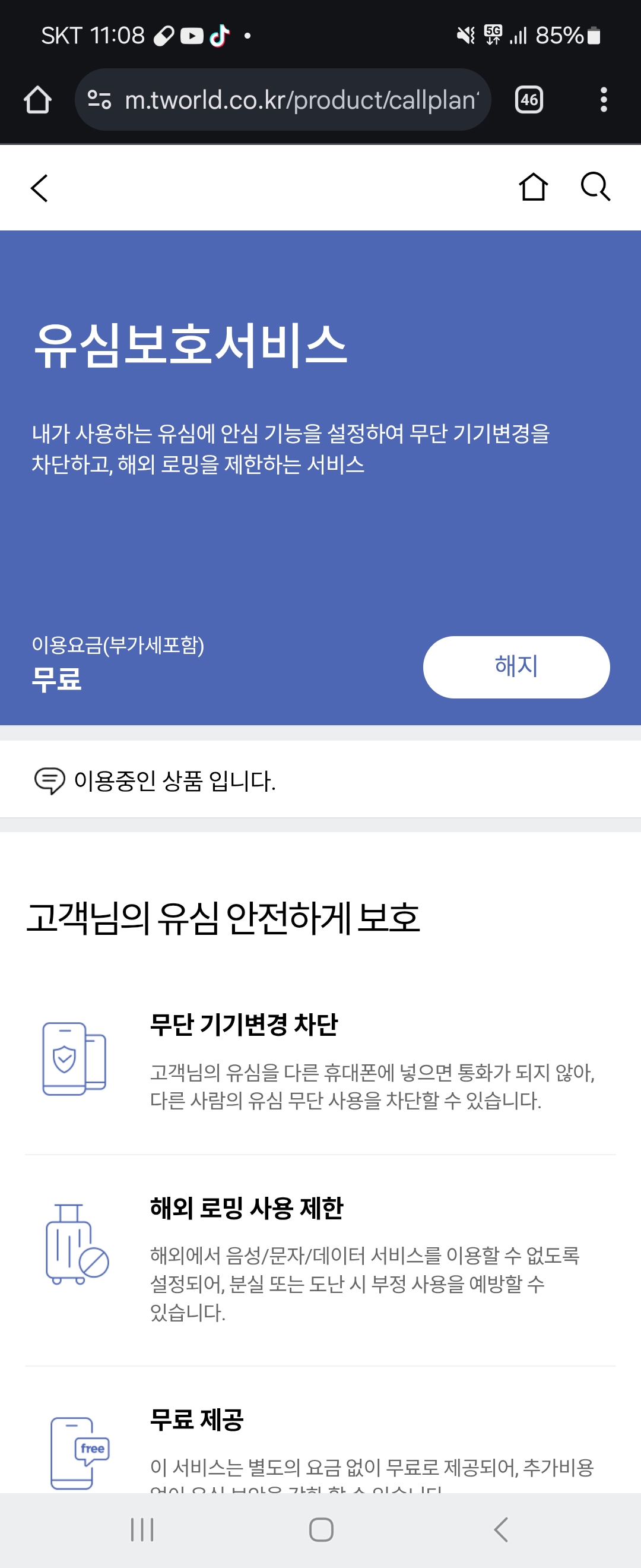Image resolution: width=641 pixels, height=1568 pixels.
Task: Open the T world home icon
Action: tap(534, 187)
